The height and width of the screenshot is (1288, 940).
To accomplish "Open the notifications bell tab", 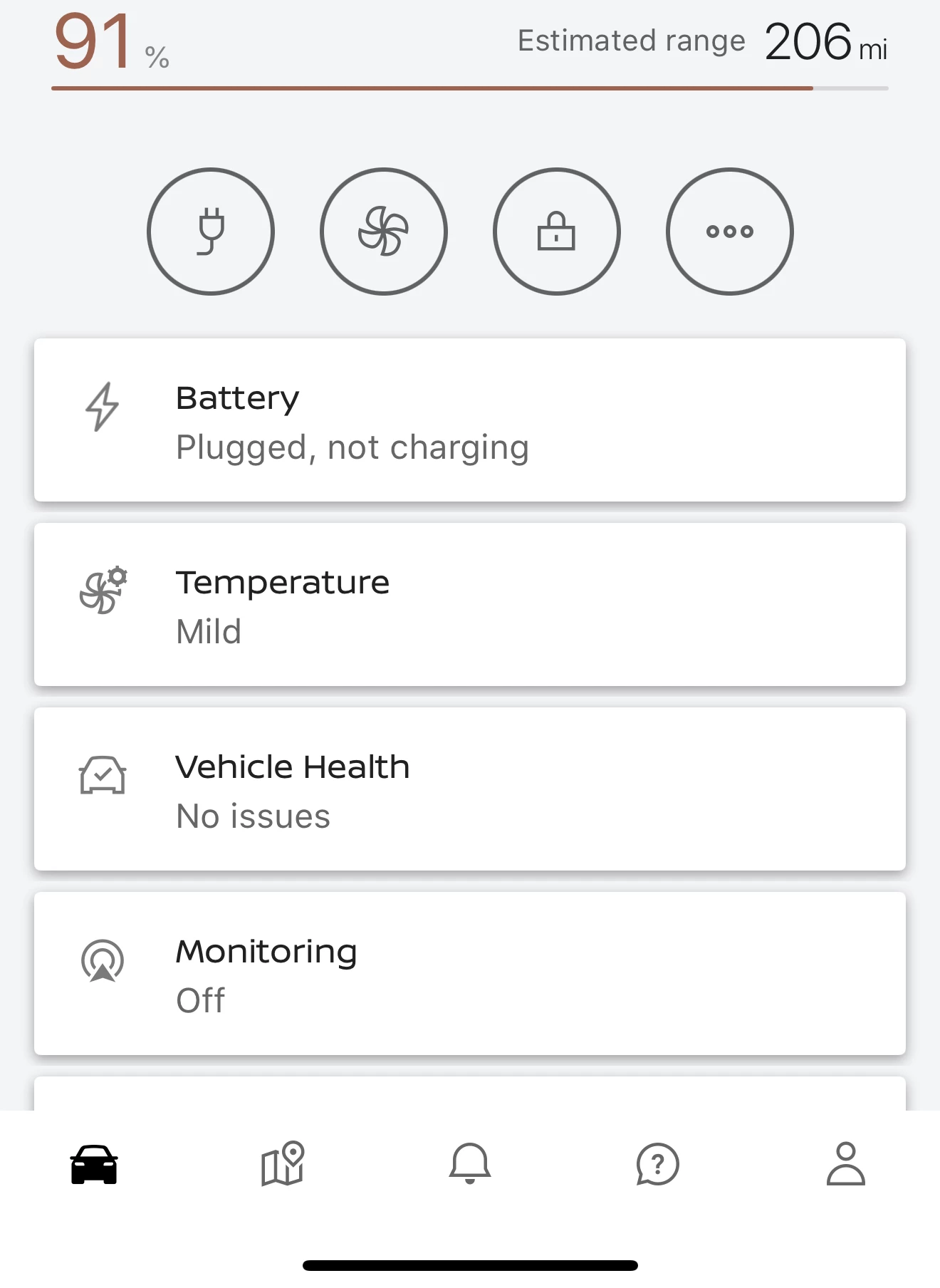I will (x=470, y=1164).
